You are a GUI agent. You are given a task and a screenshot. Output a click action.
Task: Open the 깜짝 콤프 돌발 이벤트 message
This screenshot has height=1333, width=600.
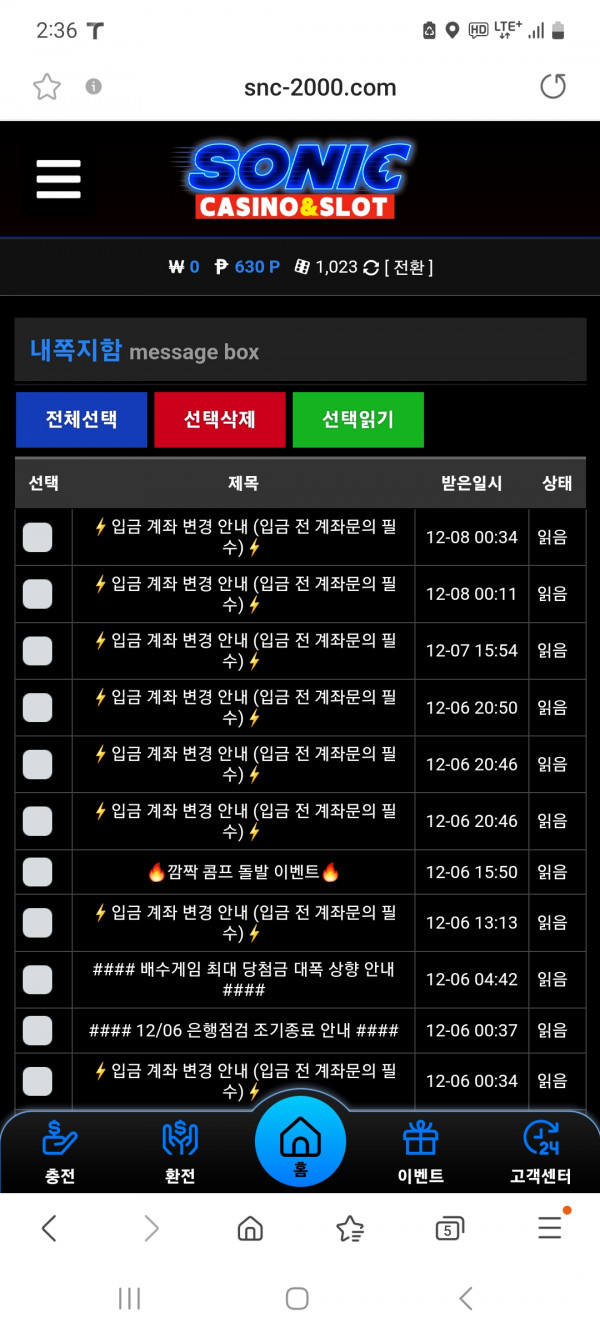[243, 872]
